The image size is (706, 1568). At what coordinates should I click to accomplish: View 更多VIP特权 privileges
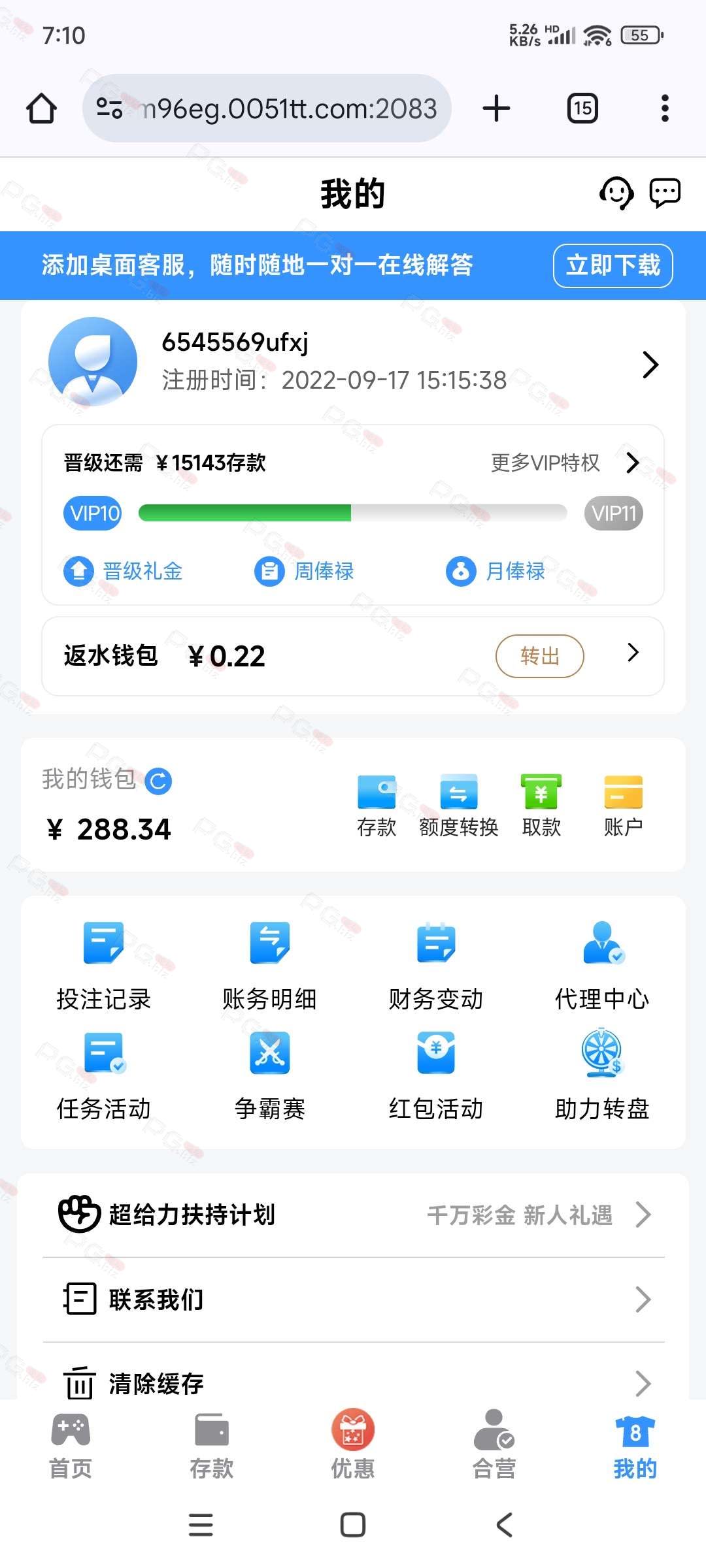[565, 463]
